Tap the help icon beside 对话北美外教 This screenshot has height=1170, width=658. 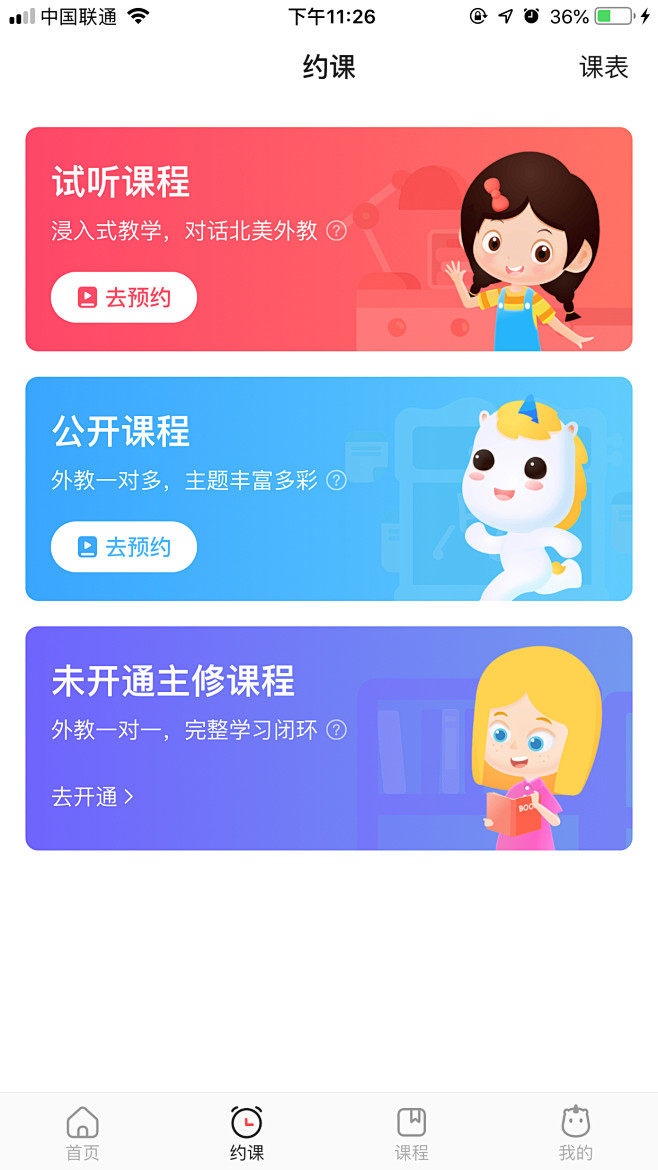[337, 231]
